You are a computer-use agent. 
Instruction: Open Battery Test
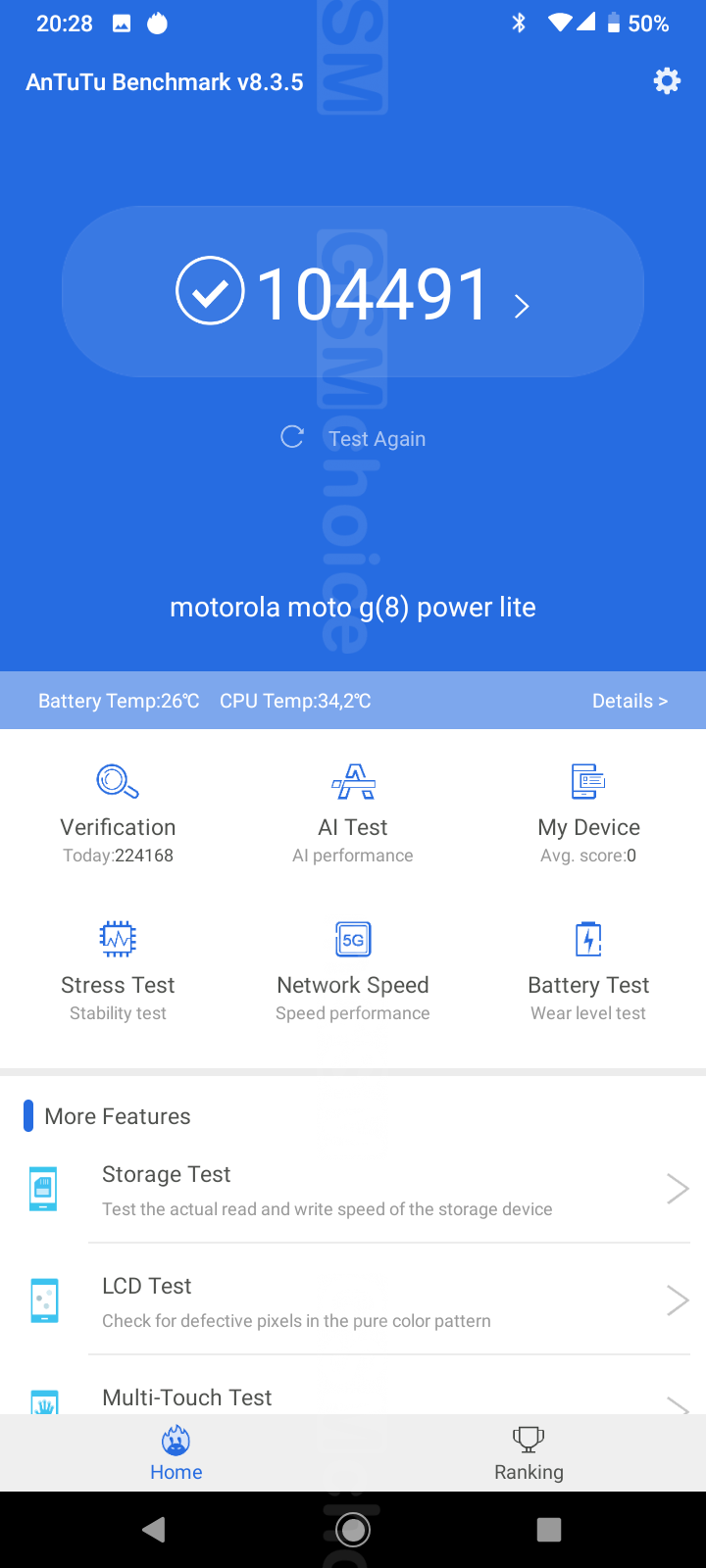coord(588,970)
